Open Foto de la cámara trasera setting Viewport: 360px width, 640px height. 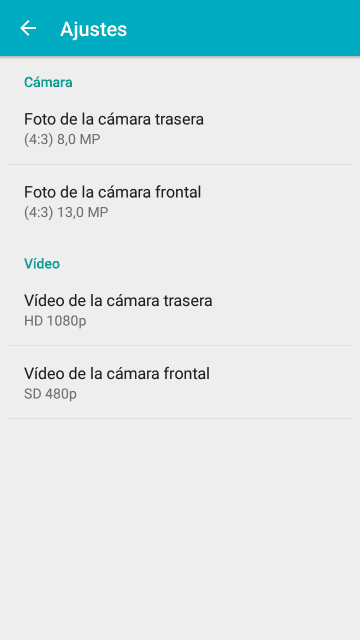(180, 129)
